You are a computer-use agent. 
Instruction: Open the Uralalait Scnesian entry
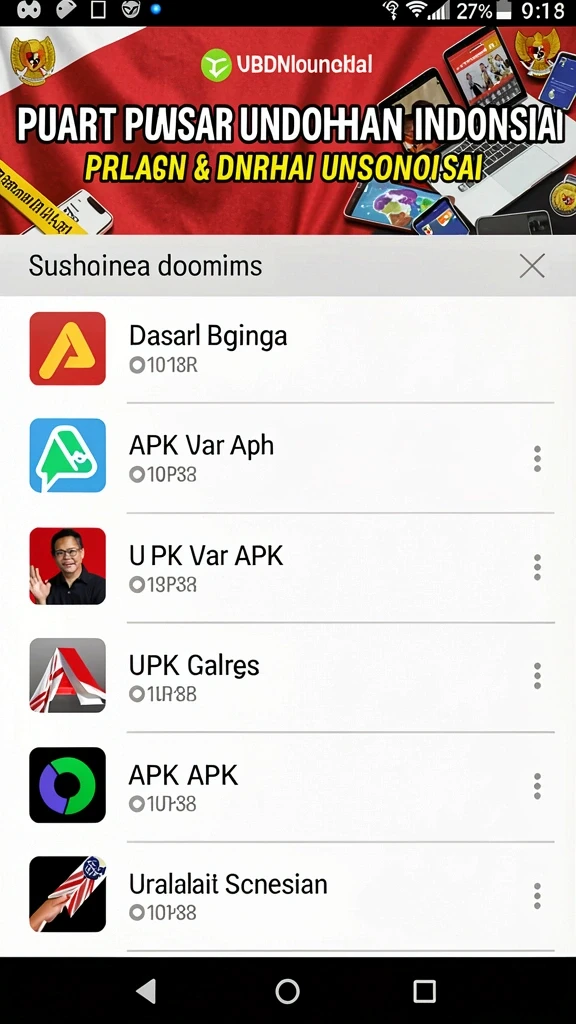(x=288, y=895)
